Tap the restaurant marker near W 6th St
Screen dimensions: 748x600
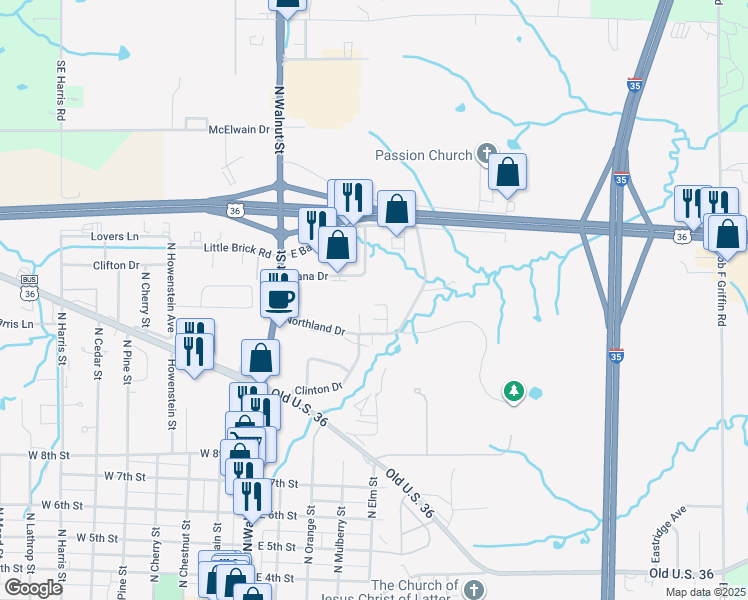(253, 497)
